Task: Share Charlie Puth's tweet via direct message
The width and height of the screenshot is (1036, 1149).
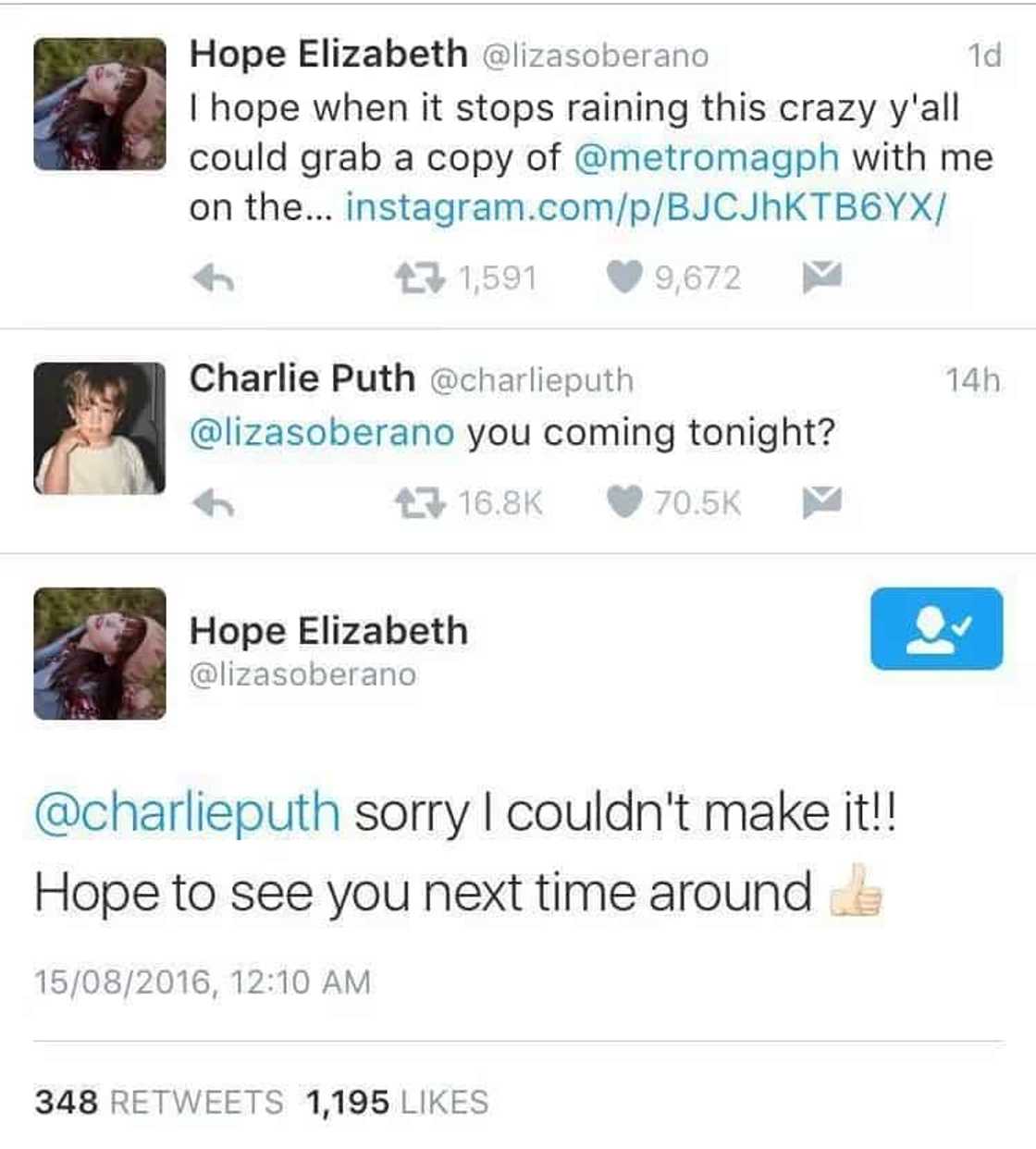Action: (821, 502)
